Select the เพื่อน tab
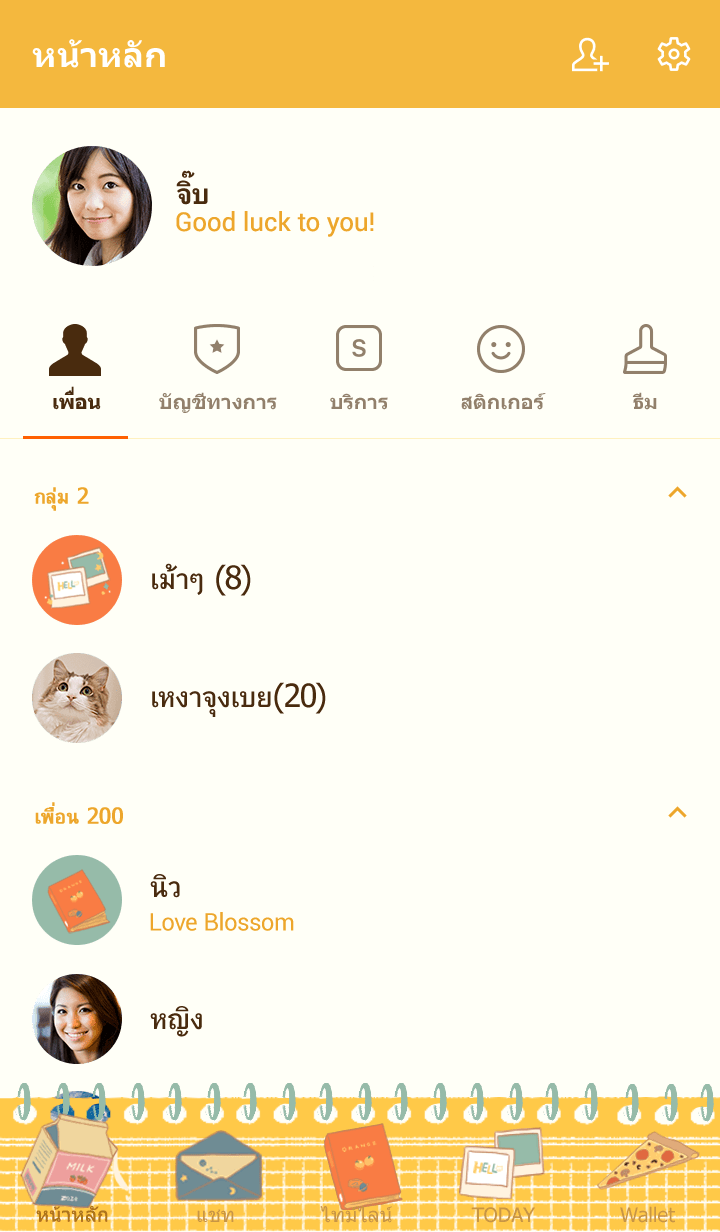 76,368
